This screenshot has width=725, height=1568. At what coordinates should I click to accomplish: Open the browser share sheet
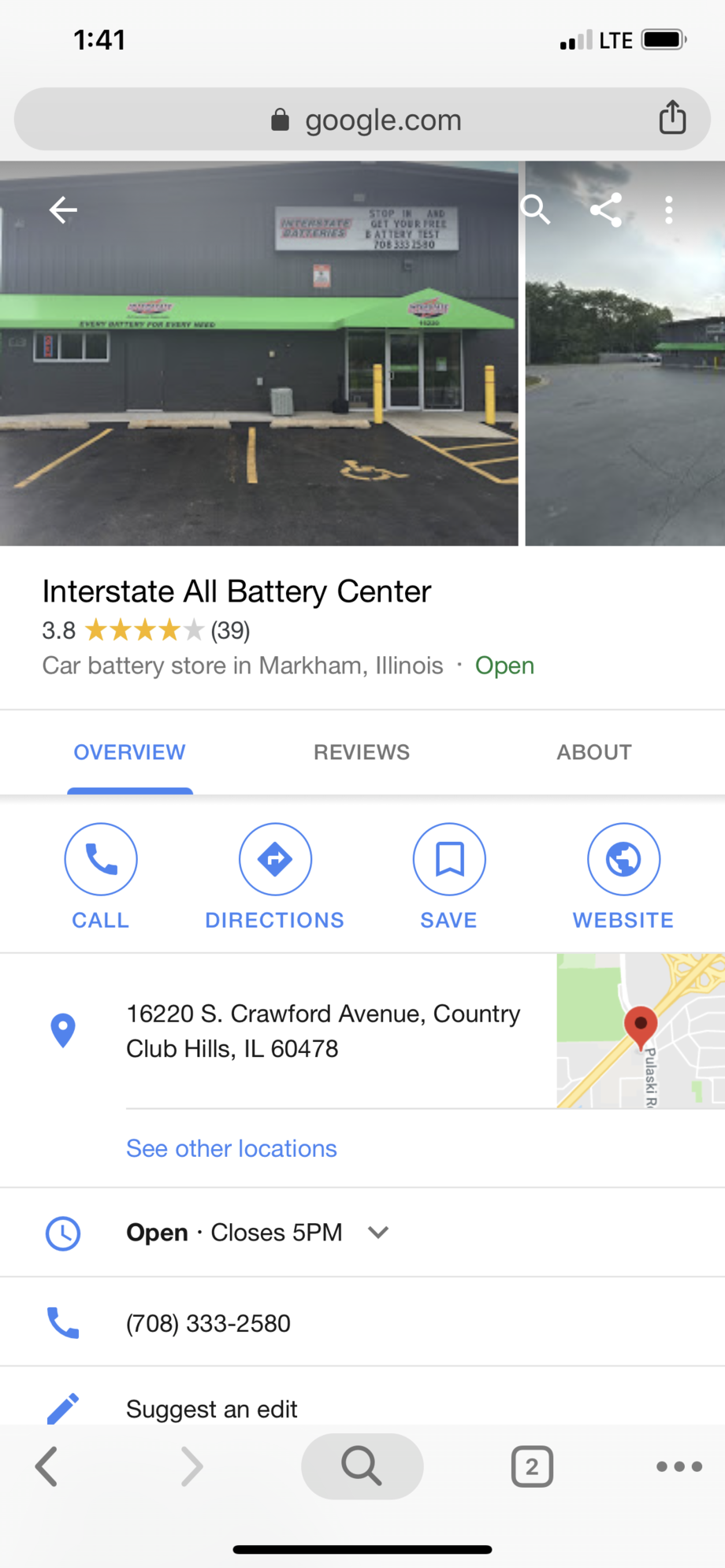tap(672, 118)
